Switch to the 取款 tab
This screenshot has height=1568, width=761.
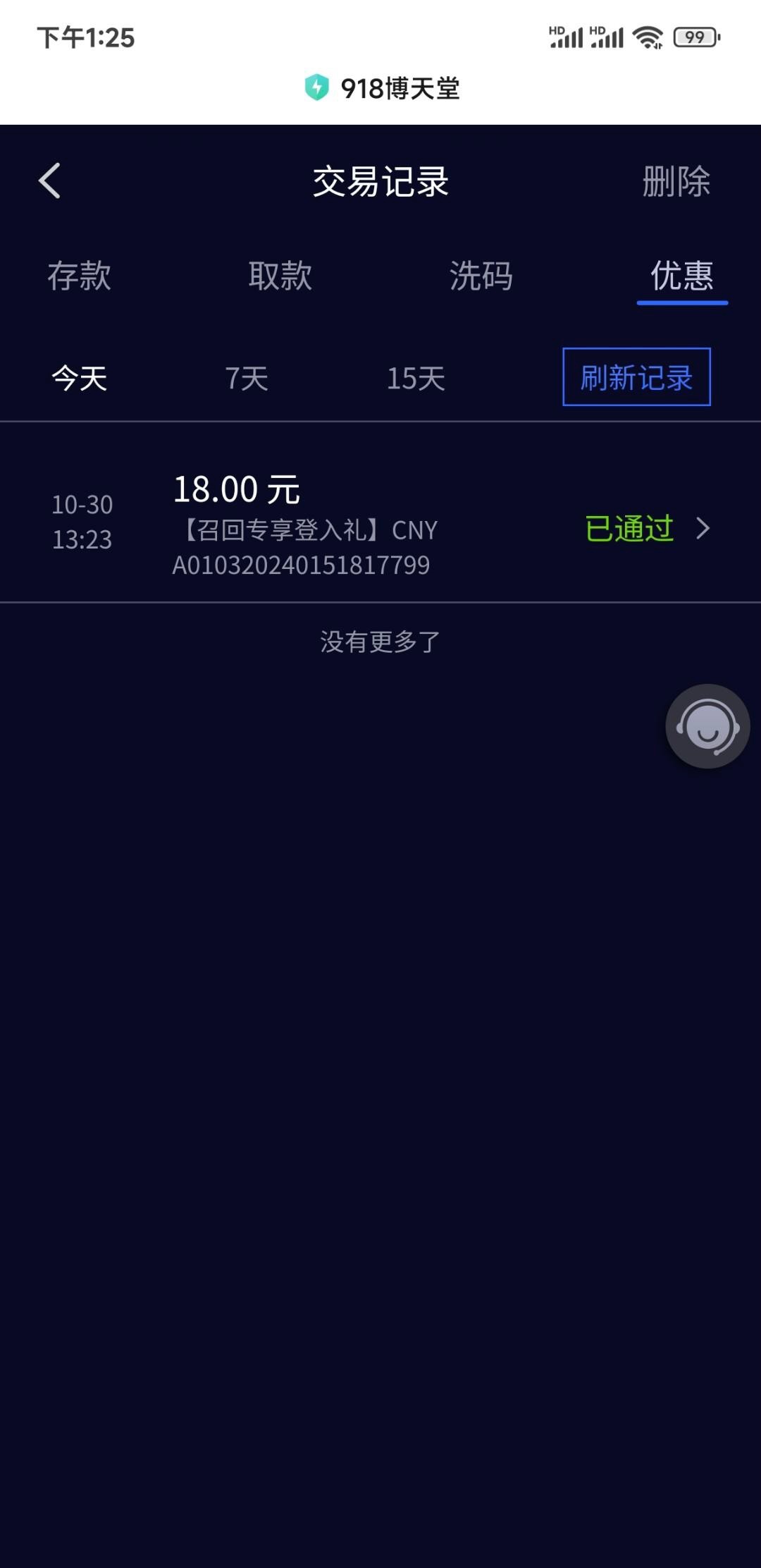point(280,276)
